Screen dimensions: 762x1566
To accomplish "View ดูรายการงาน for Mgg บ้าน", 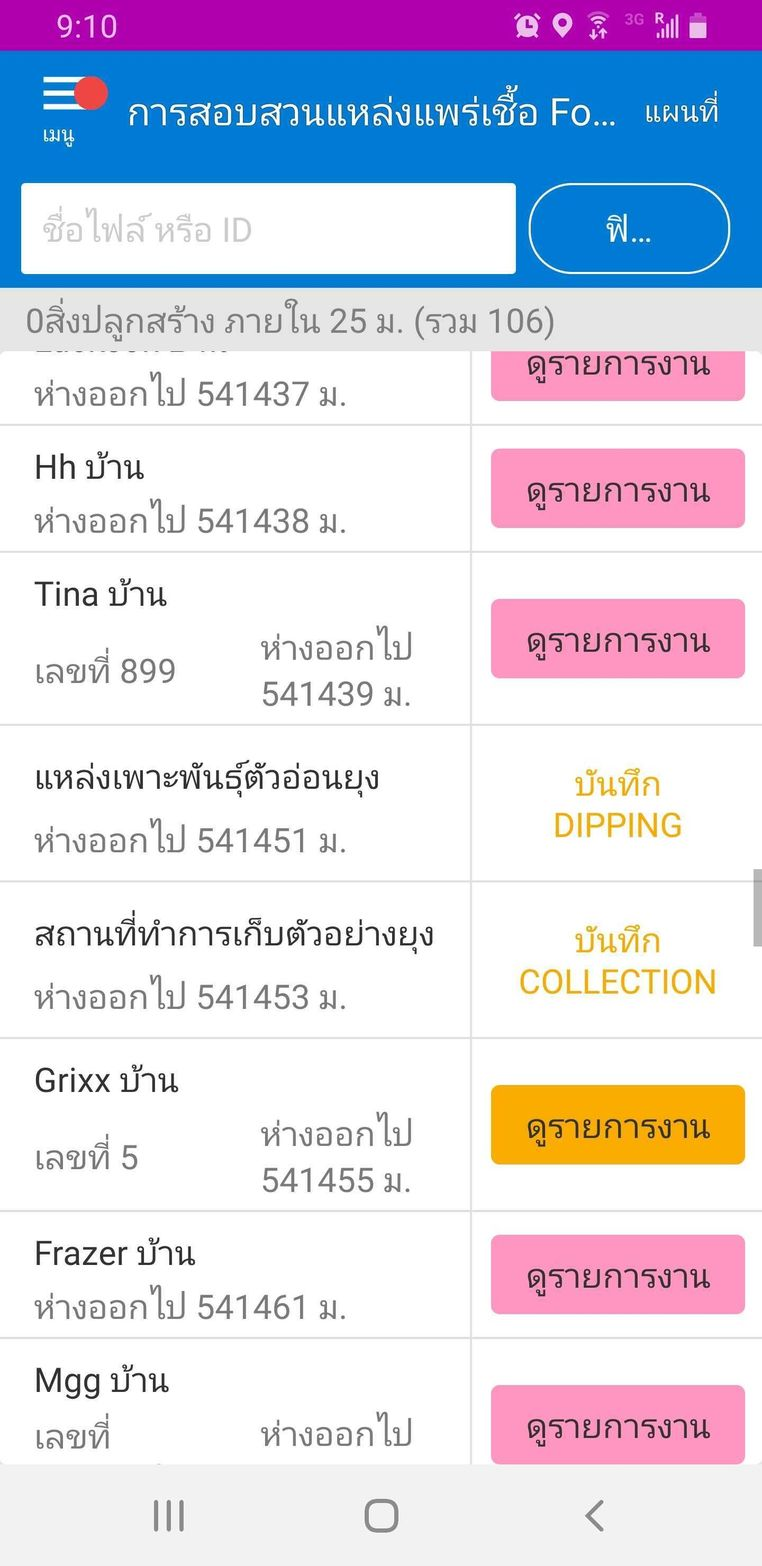I will pyautogui.click(x=617, y=1424).
